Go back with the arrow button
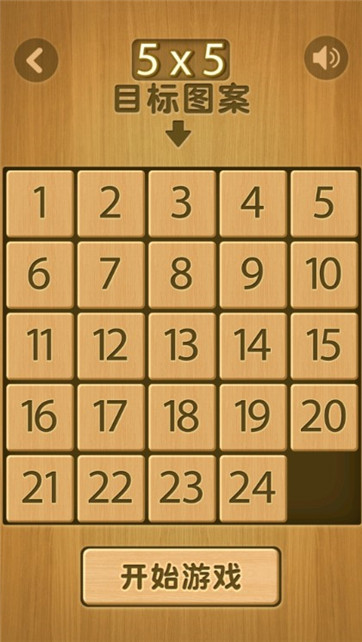Image resolution: width=362 pixels, height=642 pixels. [x=36, y=60]
